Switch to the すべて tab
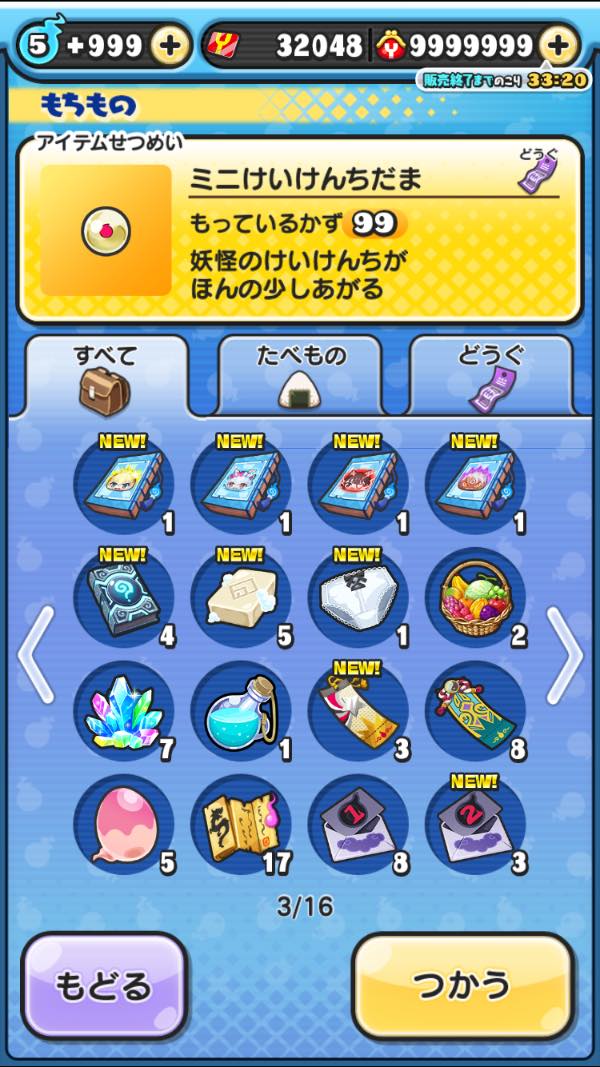 tap(106, 377)
